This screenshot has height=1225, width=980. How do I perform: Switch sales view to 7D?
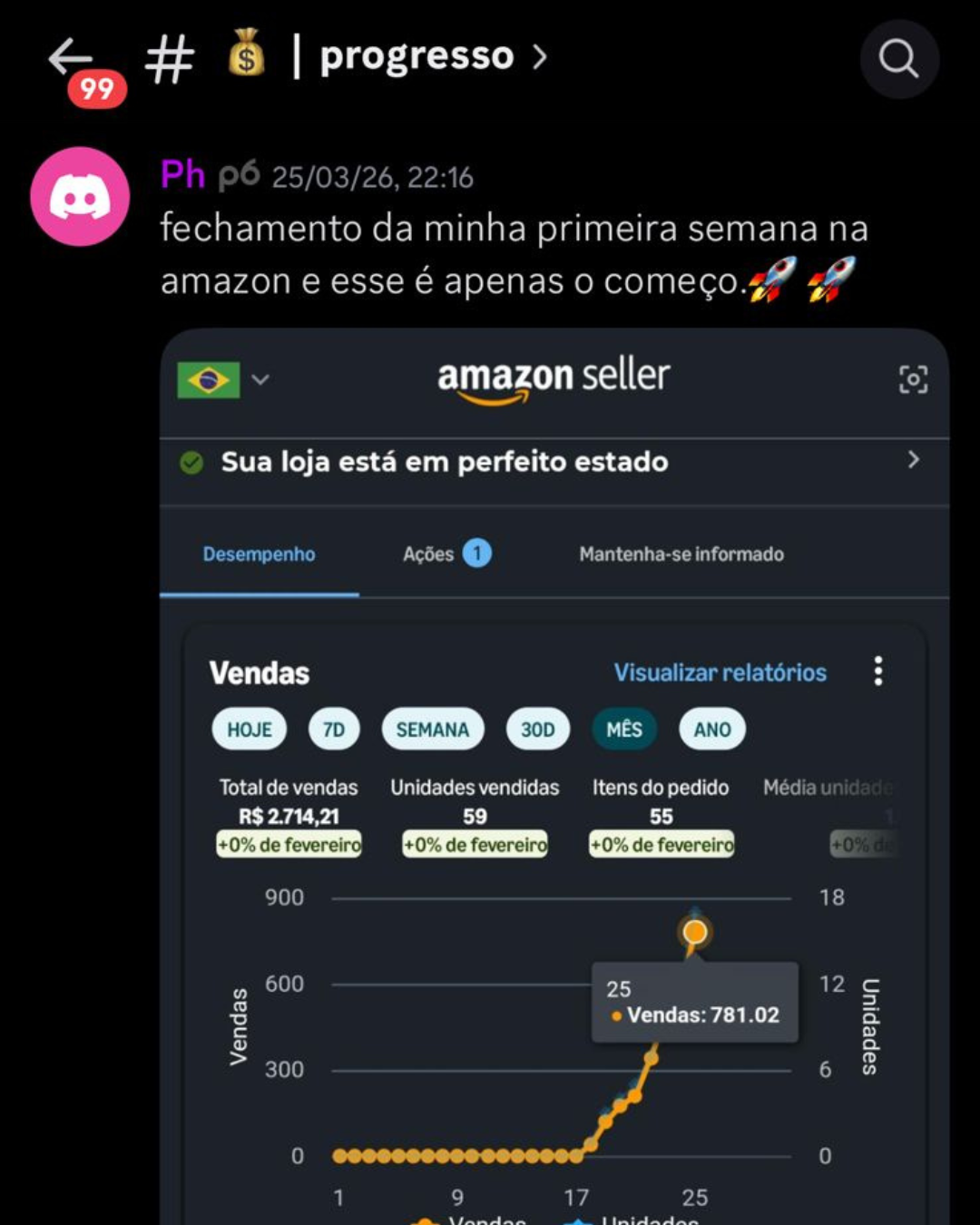click(333, 729)
